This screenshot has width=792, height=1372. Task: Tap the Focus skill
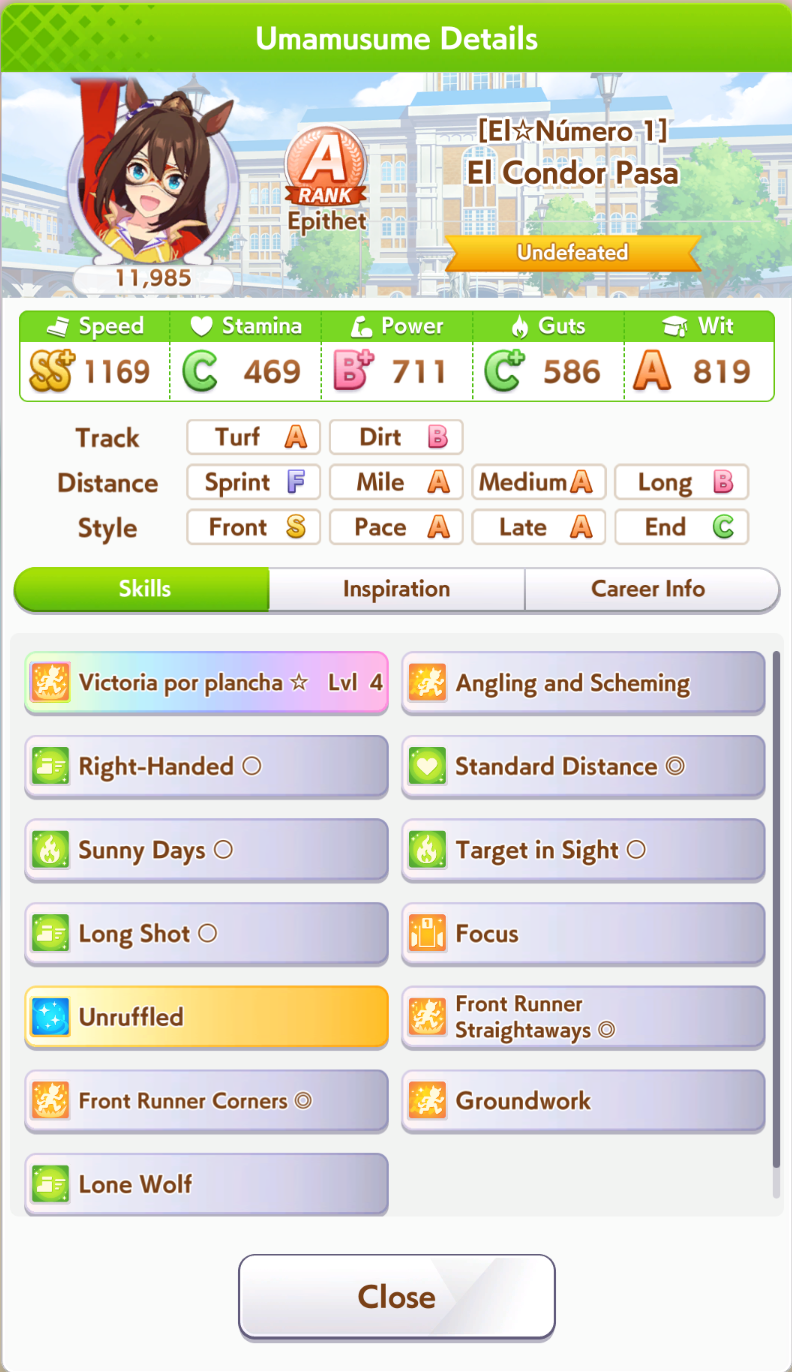click(583, 934)
